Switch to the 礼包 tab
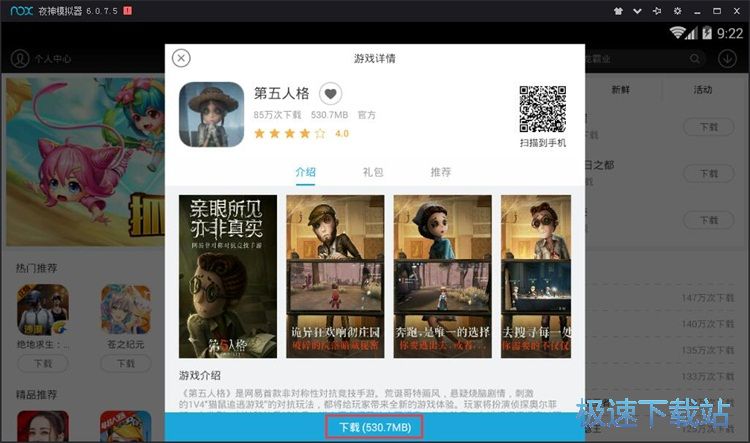750x443 pixels. [x=372, y=172]
